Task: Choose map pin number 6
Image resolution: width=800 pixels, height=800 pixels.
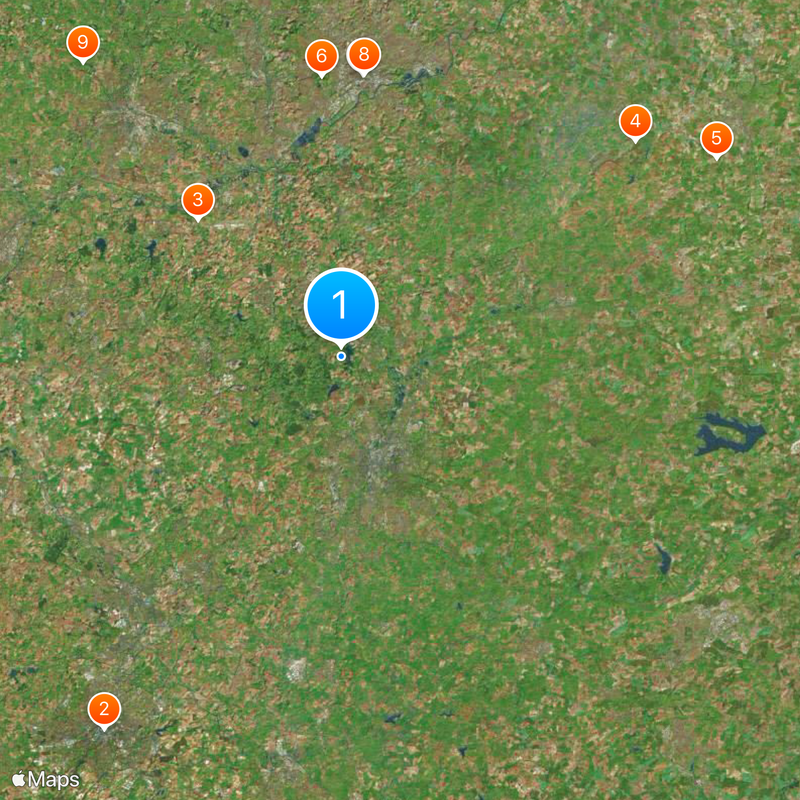Action: coord(321,57)
